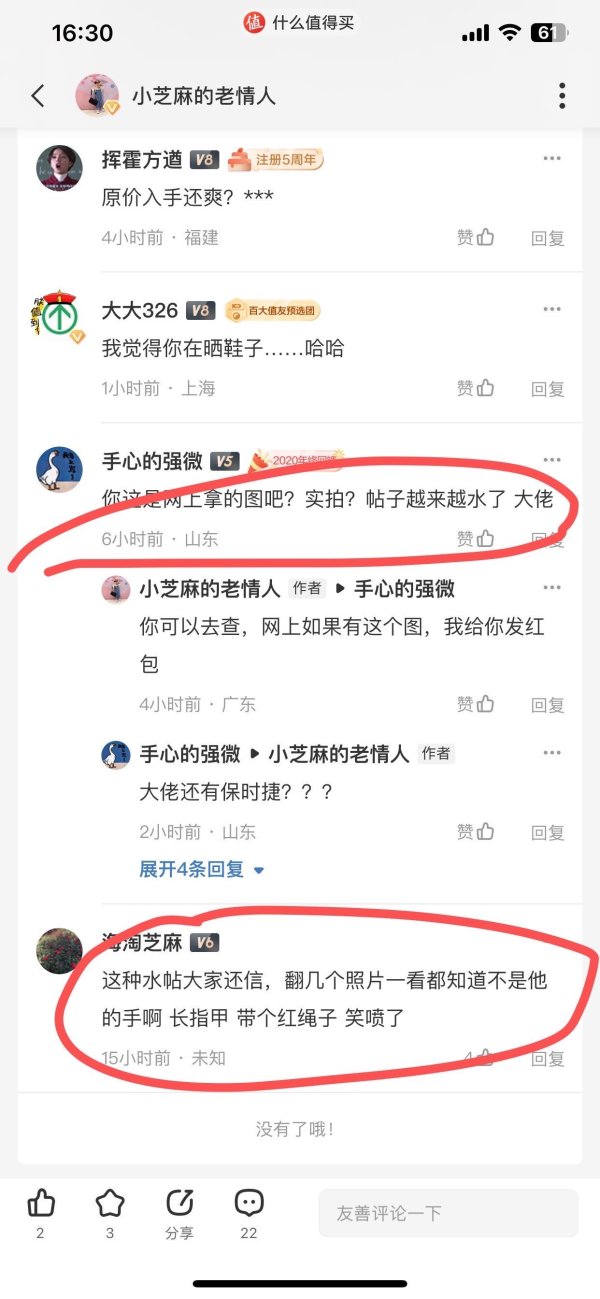Favorite the post with the star
Image resolution: width=600 pixels, height=1299 pixels.
tap(110, 1204)
